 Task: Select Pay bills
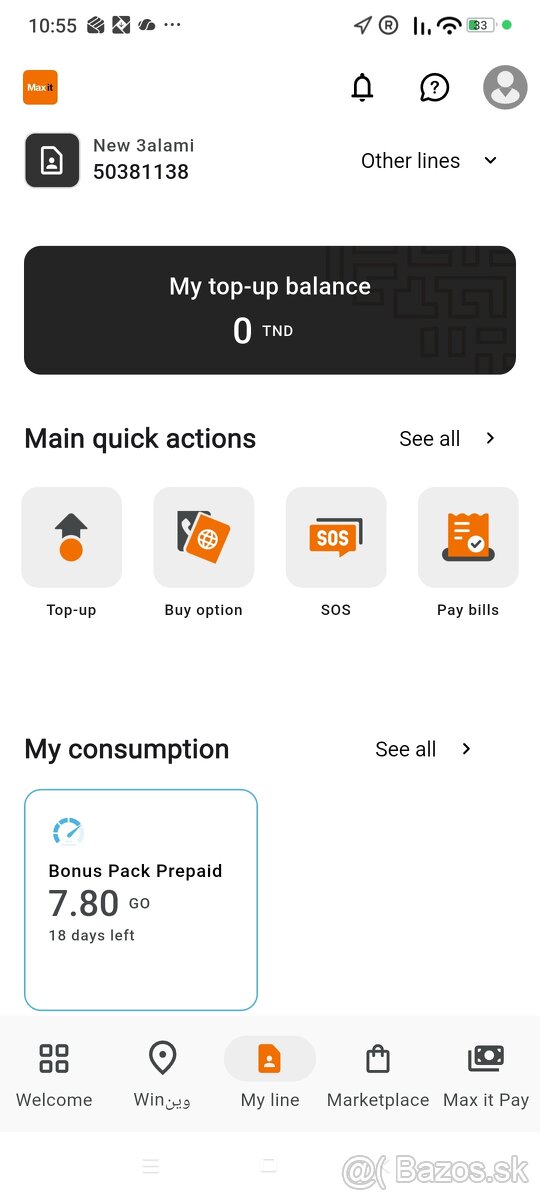468,553
